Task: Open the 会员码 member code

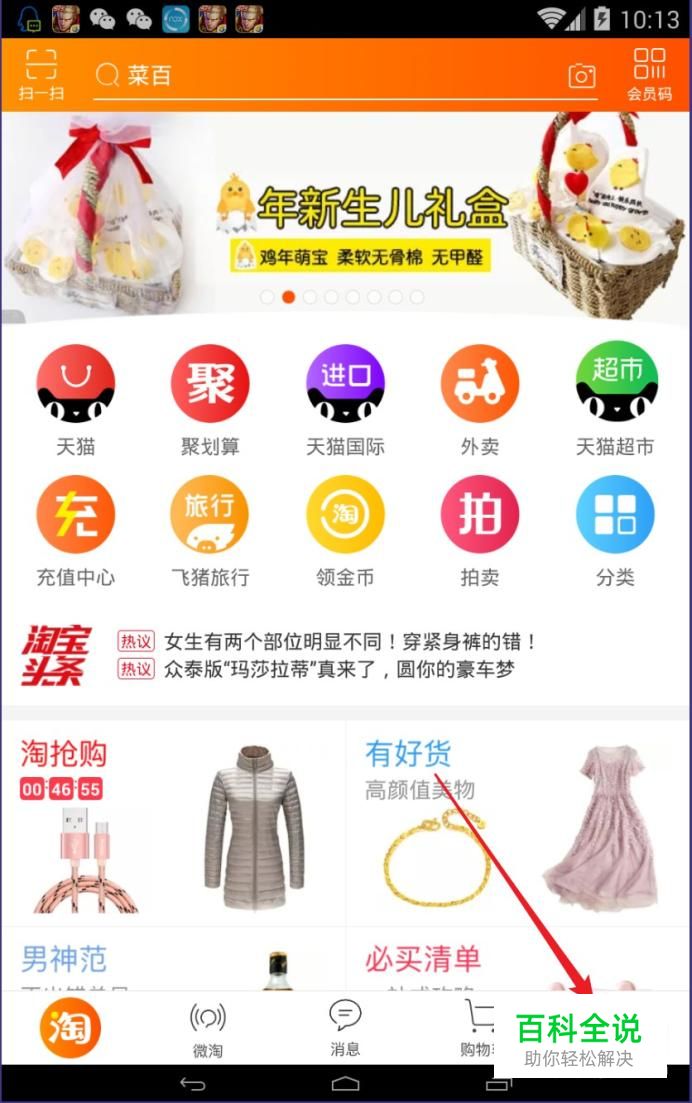Action: coord(649,75)
